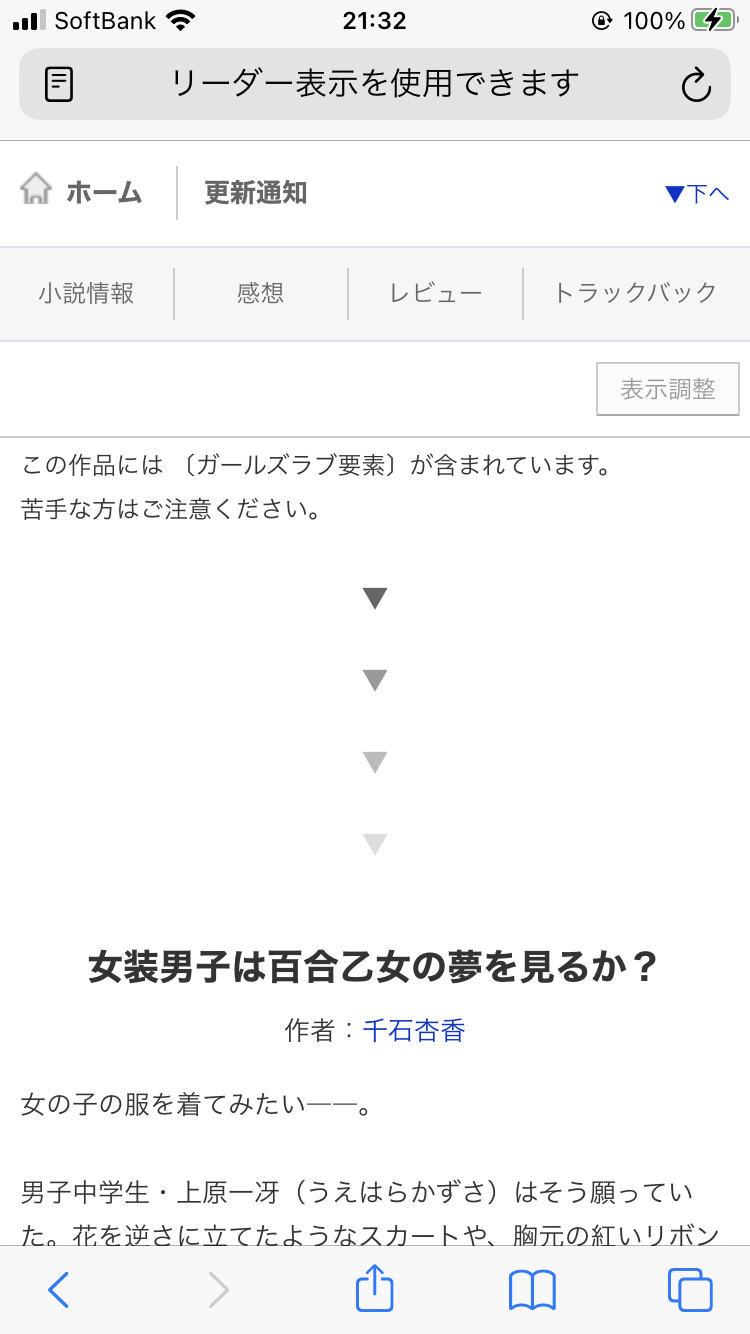Switch to 小説情報 tab
The width and height of the screenshot is (750, 1334).
[87, 293]
